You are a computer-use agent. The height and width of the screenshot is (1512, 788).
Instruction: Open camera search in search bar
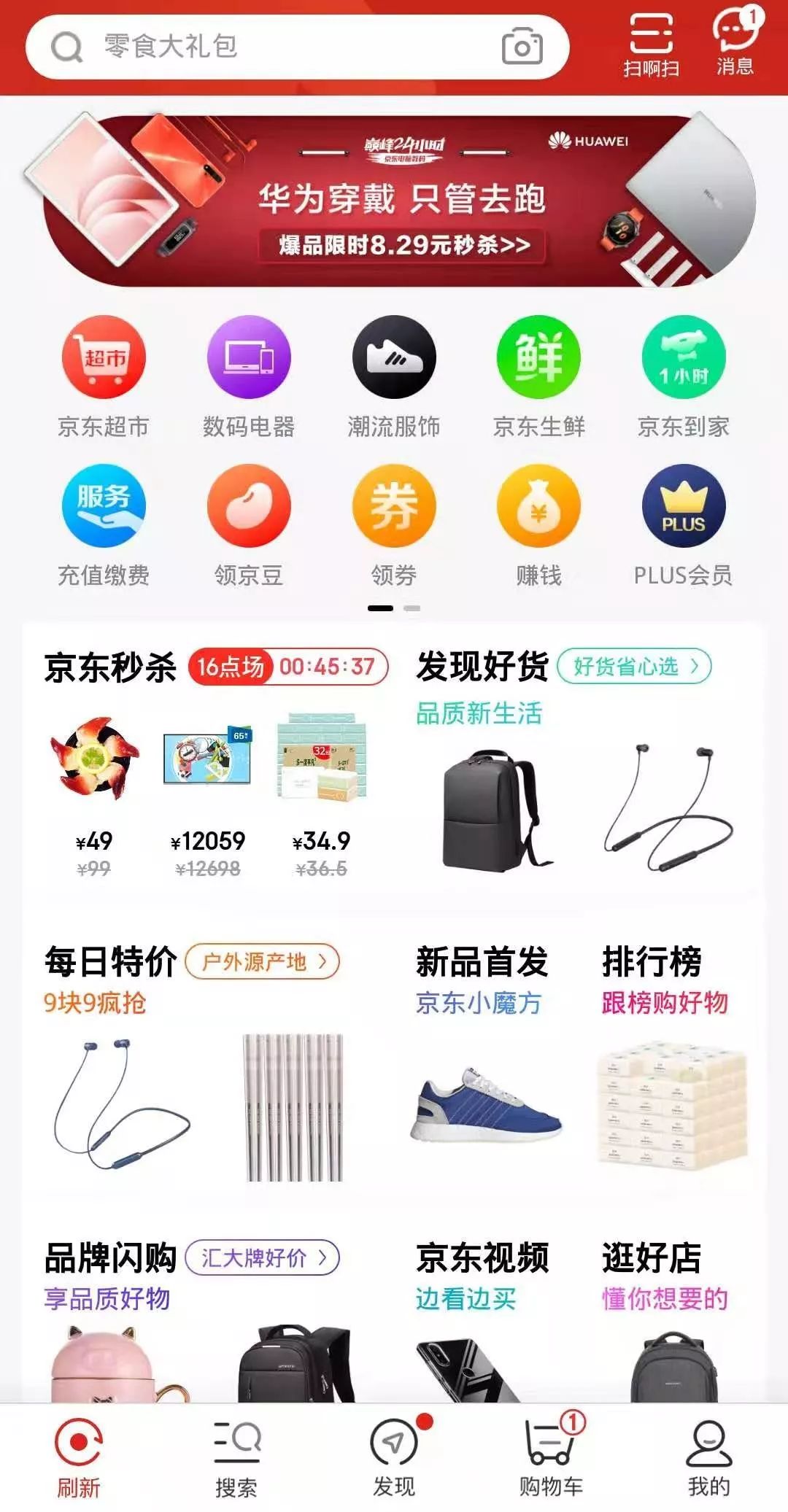coord(522,47)
